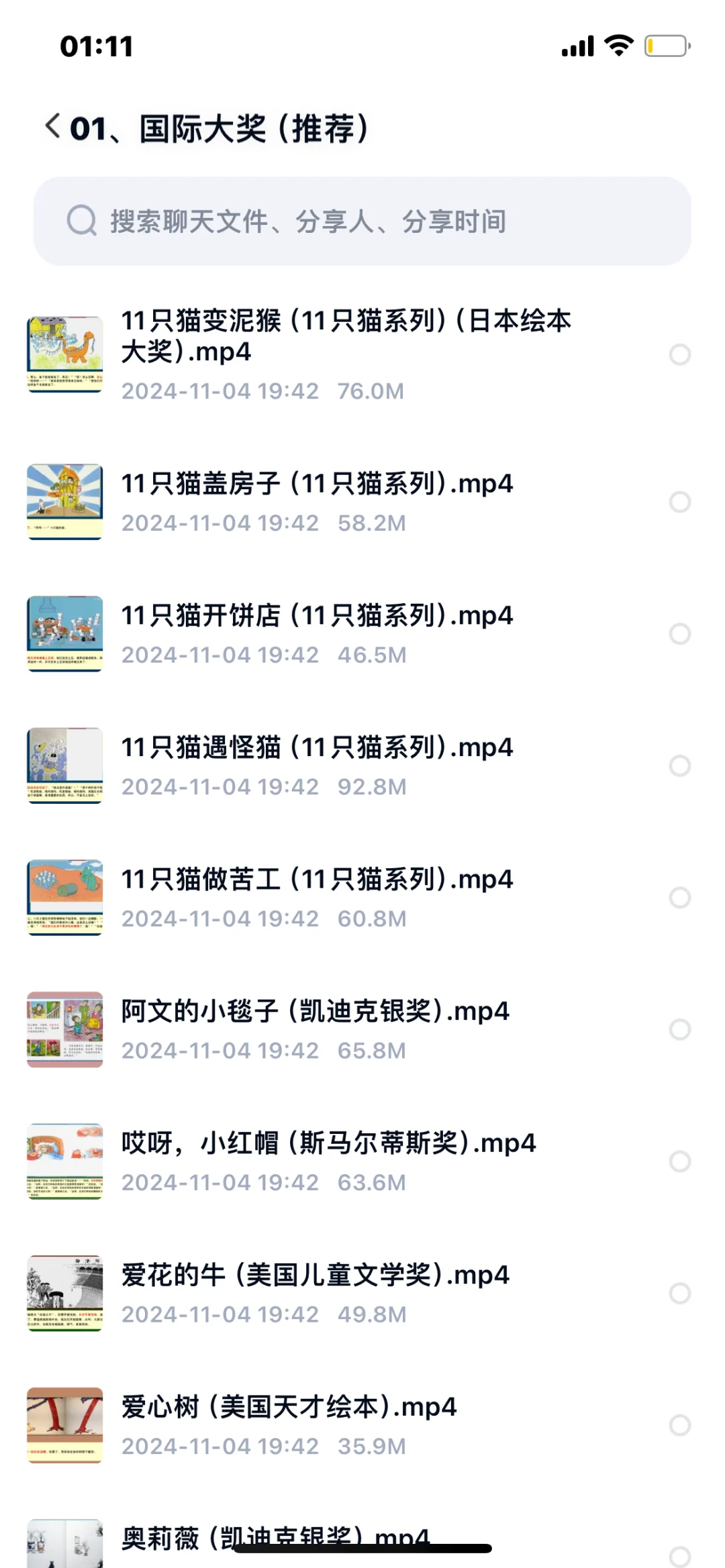Select the circle for 11只猫遇怪猫.mp4
Image resolution: width=725 pixels, height=1568 pixels.
[x=679, y=766]
